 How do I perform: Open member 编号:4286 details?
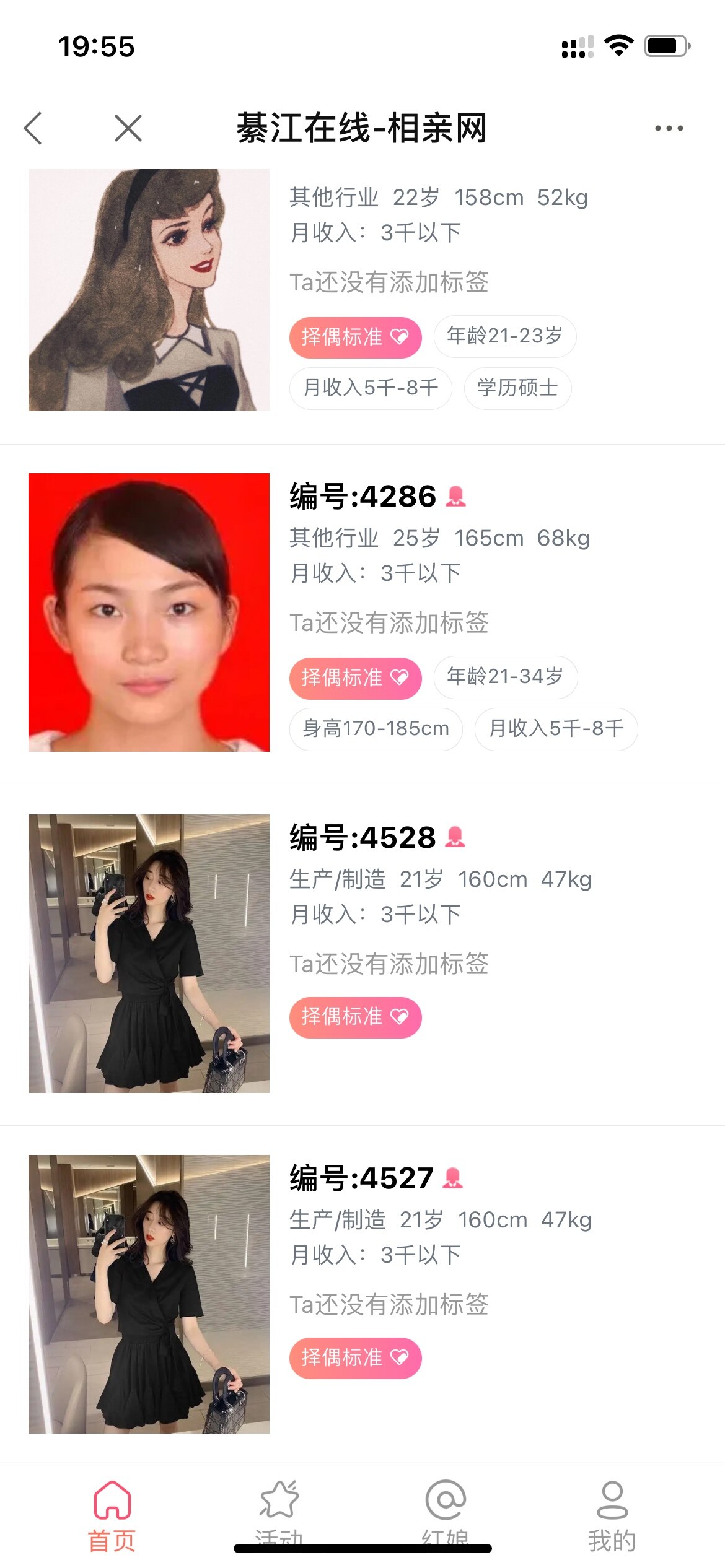click(x=362, y=497)
